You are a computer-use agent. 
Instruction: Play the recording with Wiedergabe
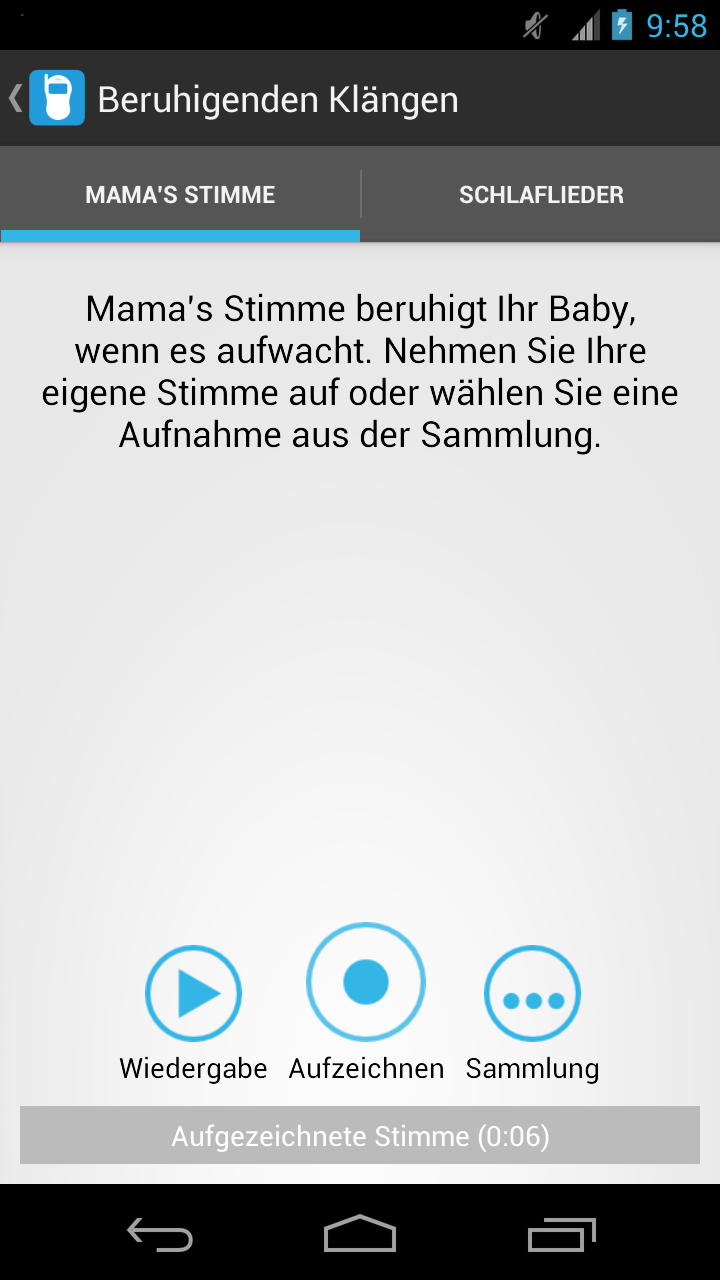pyautogui.click(x=193, y=994)
